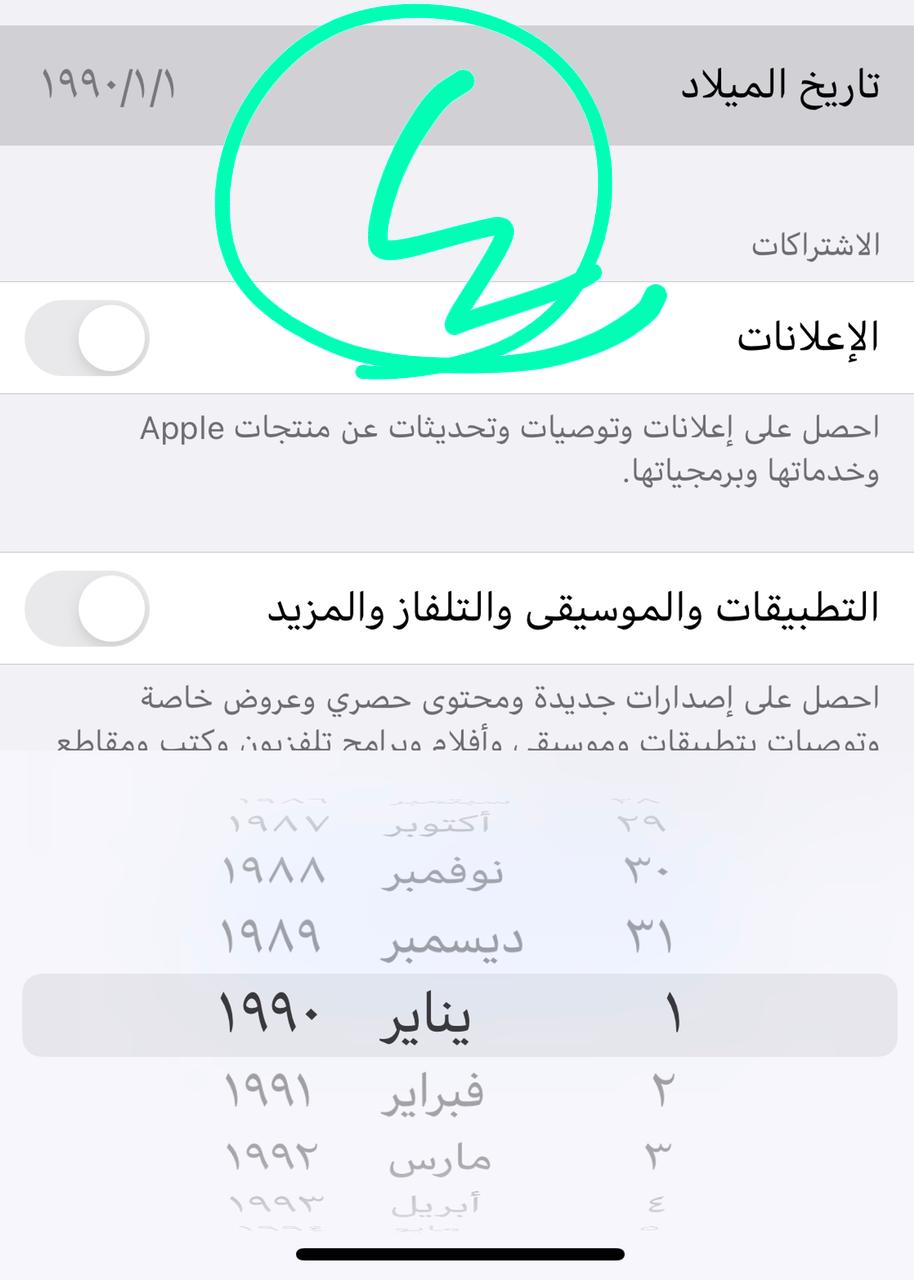Select year ١٩٨٩ in picker

point(272,937)
